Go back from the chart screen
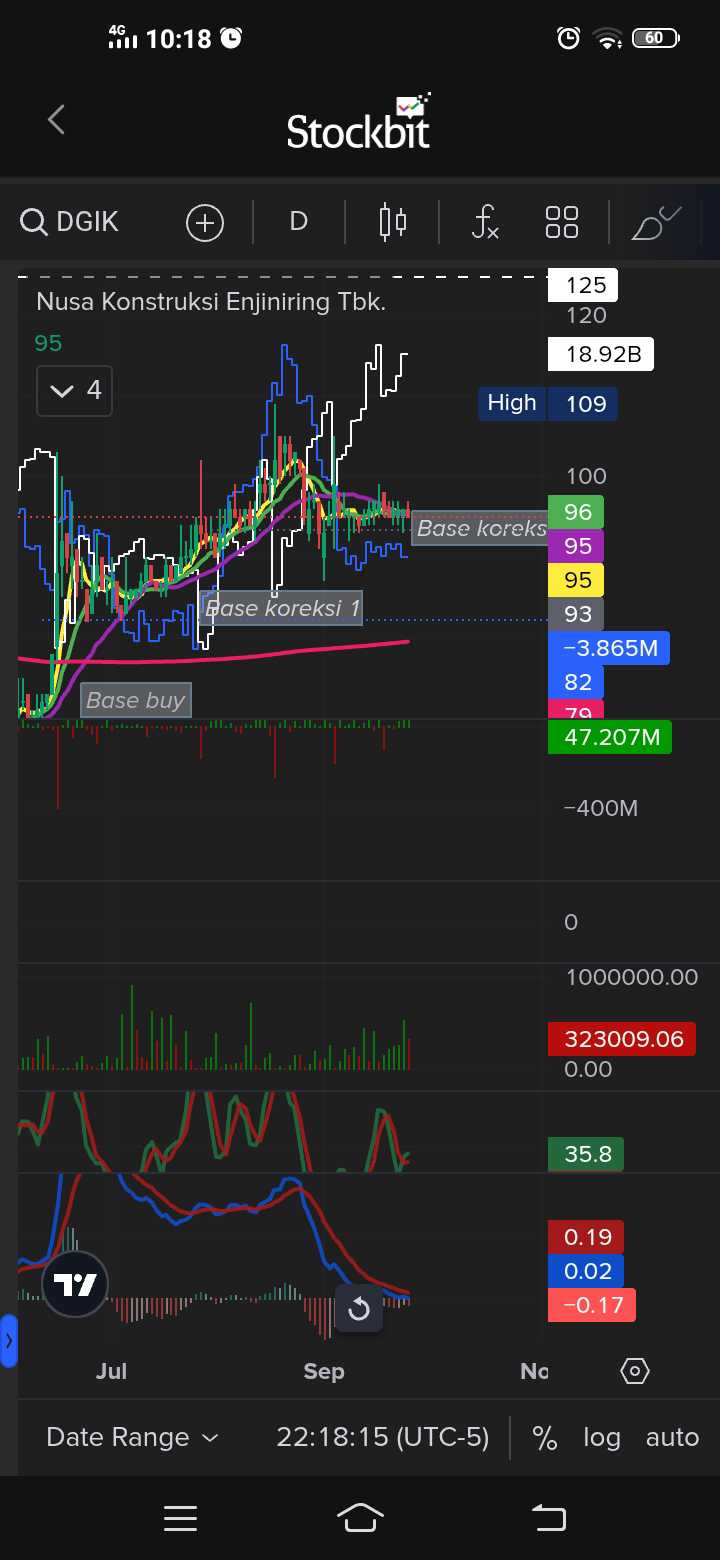The height and width of the screenshot is (1560, 720). pyautogui.click(x=56, y=120)
